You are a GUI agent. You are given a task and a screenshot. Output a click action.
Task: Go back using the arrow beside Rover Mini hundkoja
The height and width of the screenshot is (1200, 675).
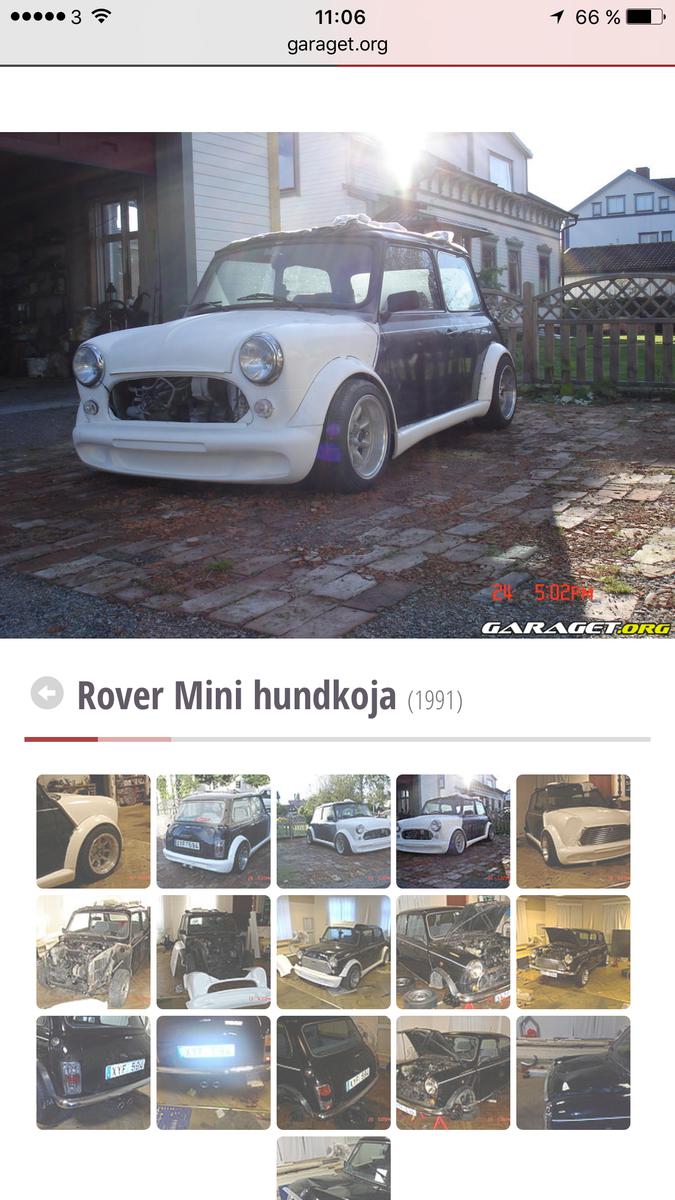tap(47, 693)
